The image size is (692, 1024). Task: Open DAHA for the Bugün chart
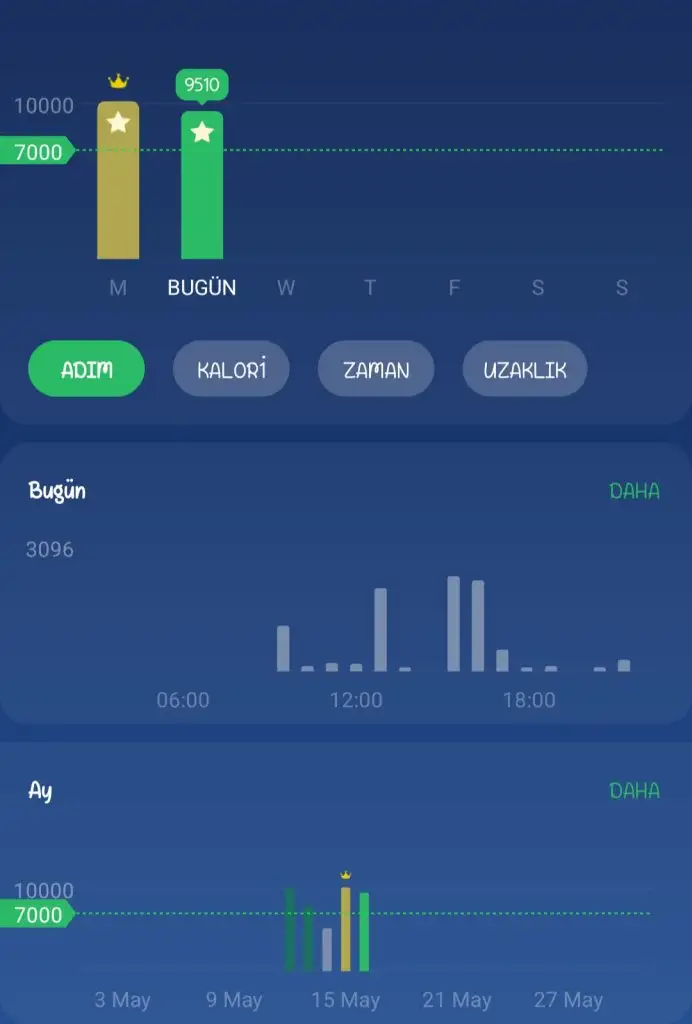634,491
